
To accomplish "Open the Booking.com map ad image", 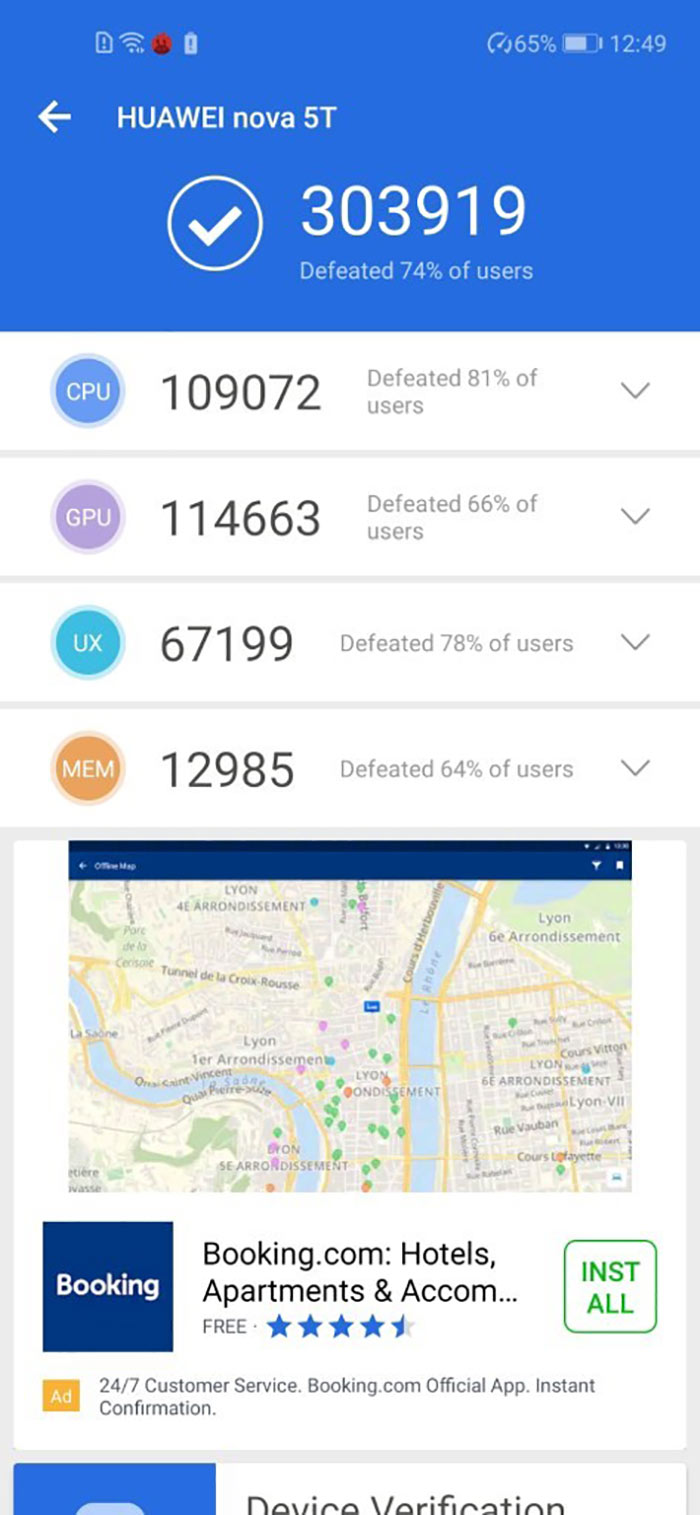I will pos(349,1017).
